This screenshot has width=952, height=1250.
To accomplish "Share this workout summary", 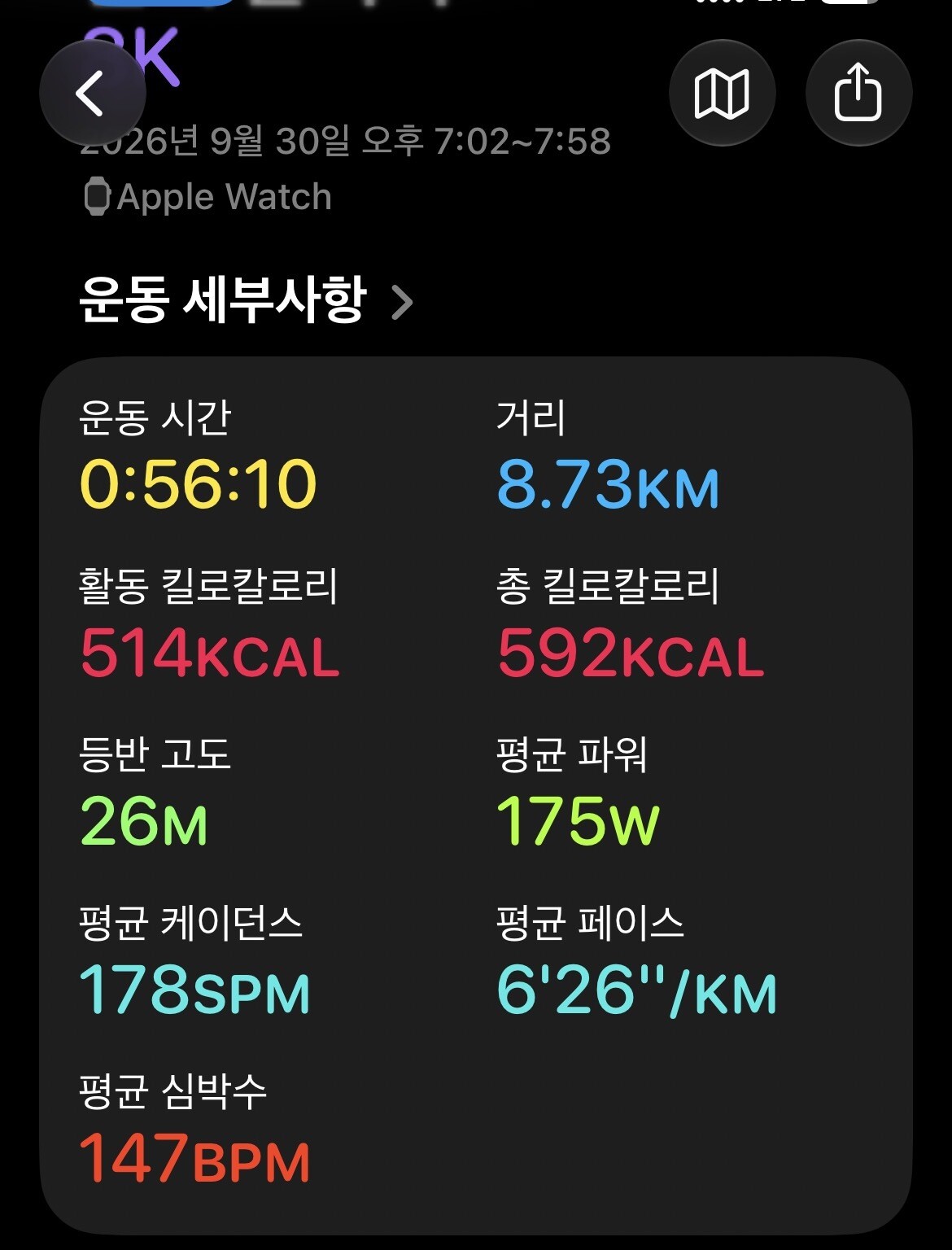I will [858, 93].
